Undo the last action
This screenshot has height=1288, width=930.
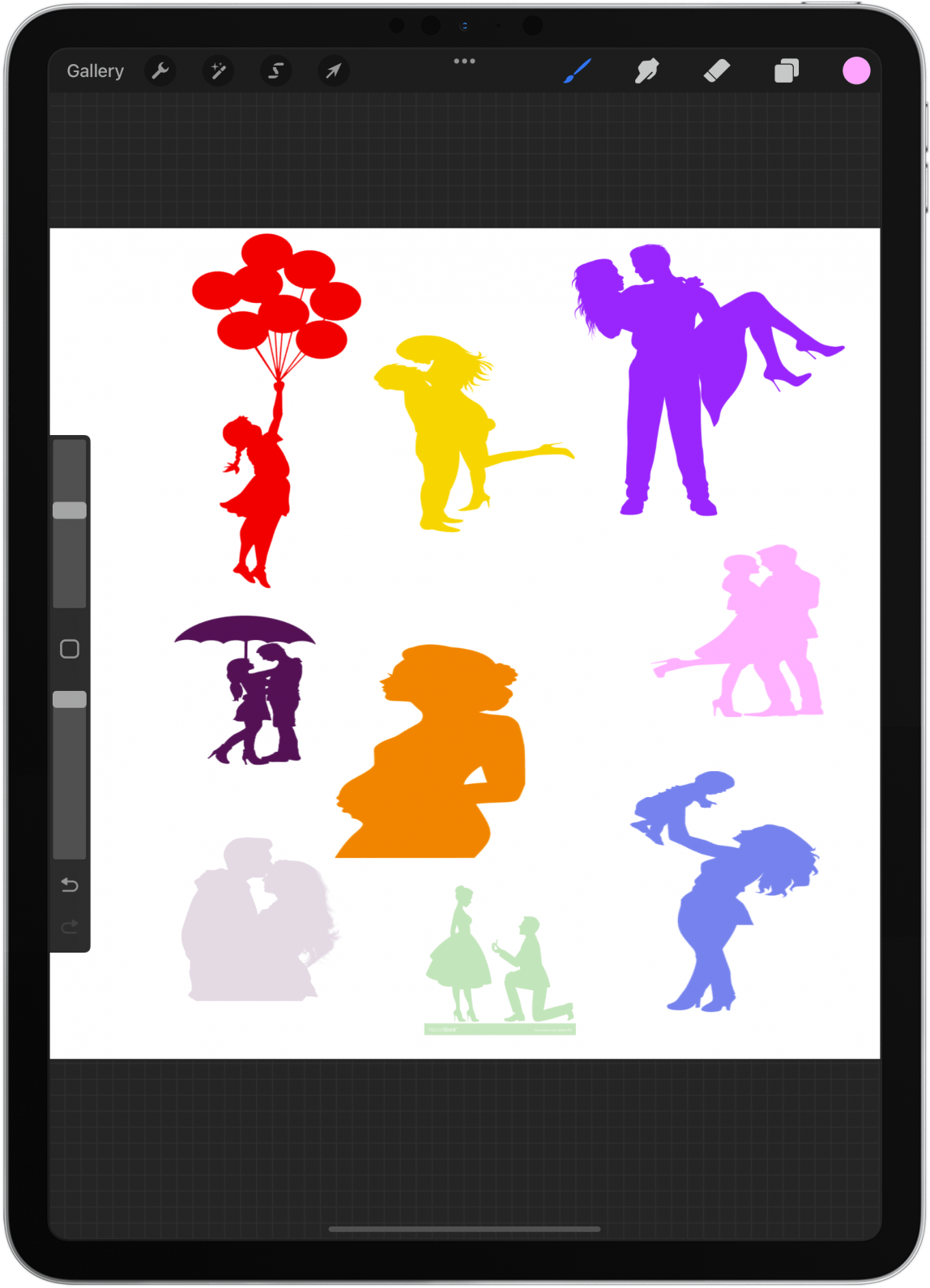point(70,885)
